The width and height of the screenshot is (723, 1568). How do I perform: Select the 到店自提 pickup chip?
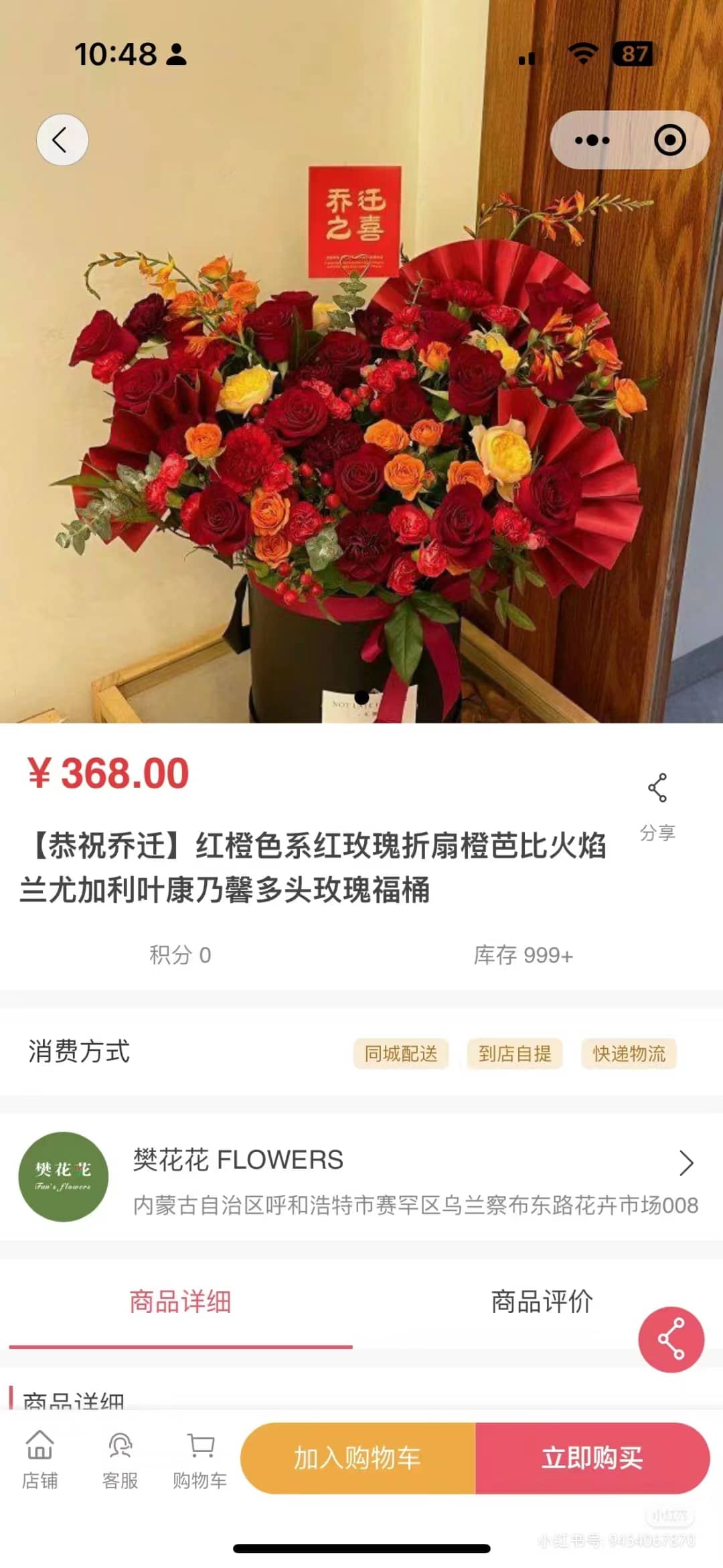[514, 1054]
